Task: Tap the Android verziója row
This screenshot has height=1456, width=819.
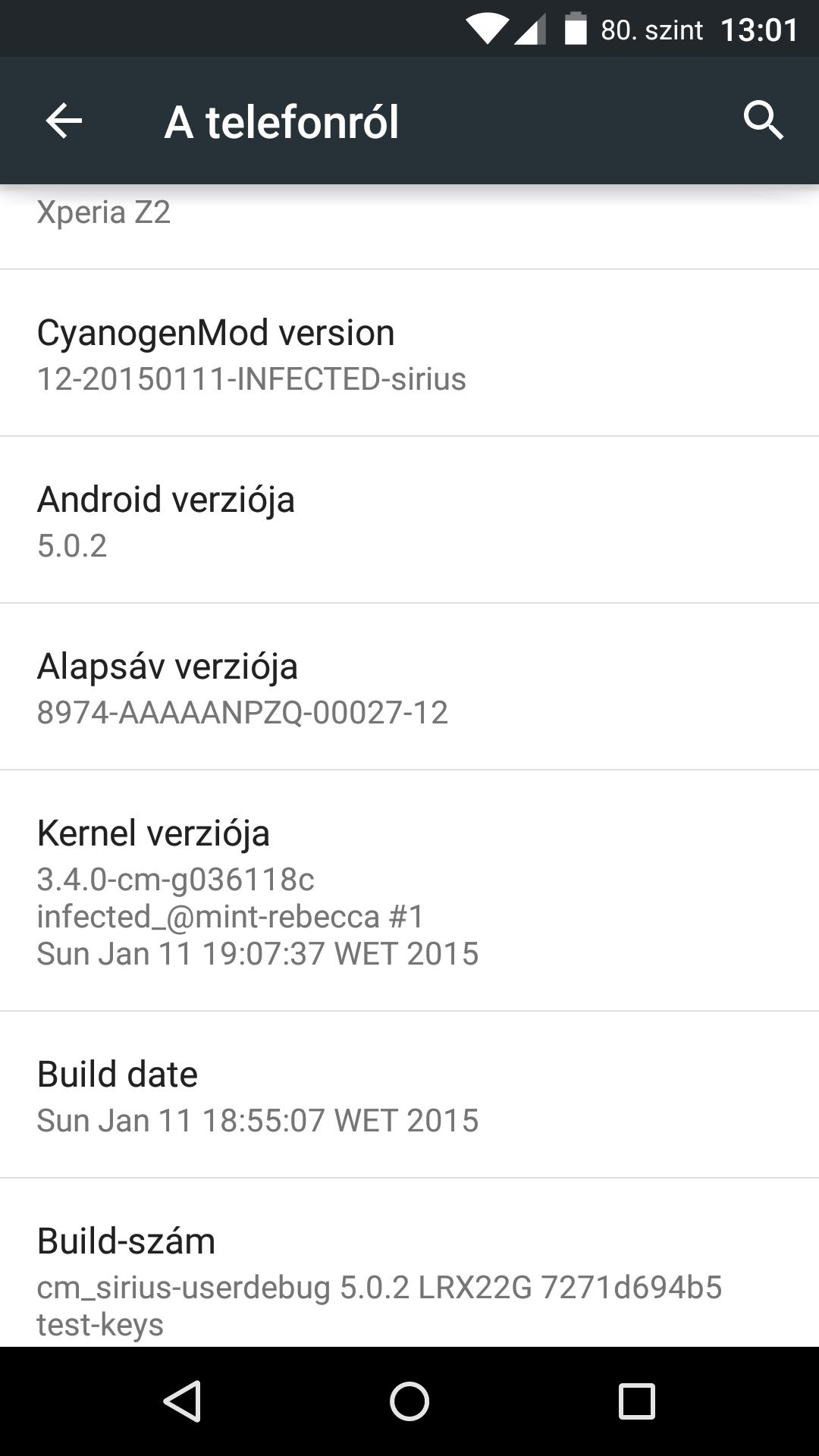Action: pos(409,520)
